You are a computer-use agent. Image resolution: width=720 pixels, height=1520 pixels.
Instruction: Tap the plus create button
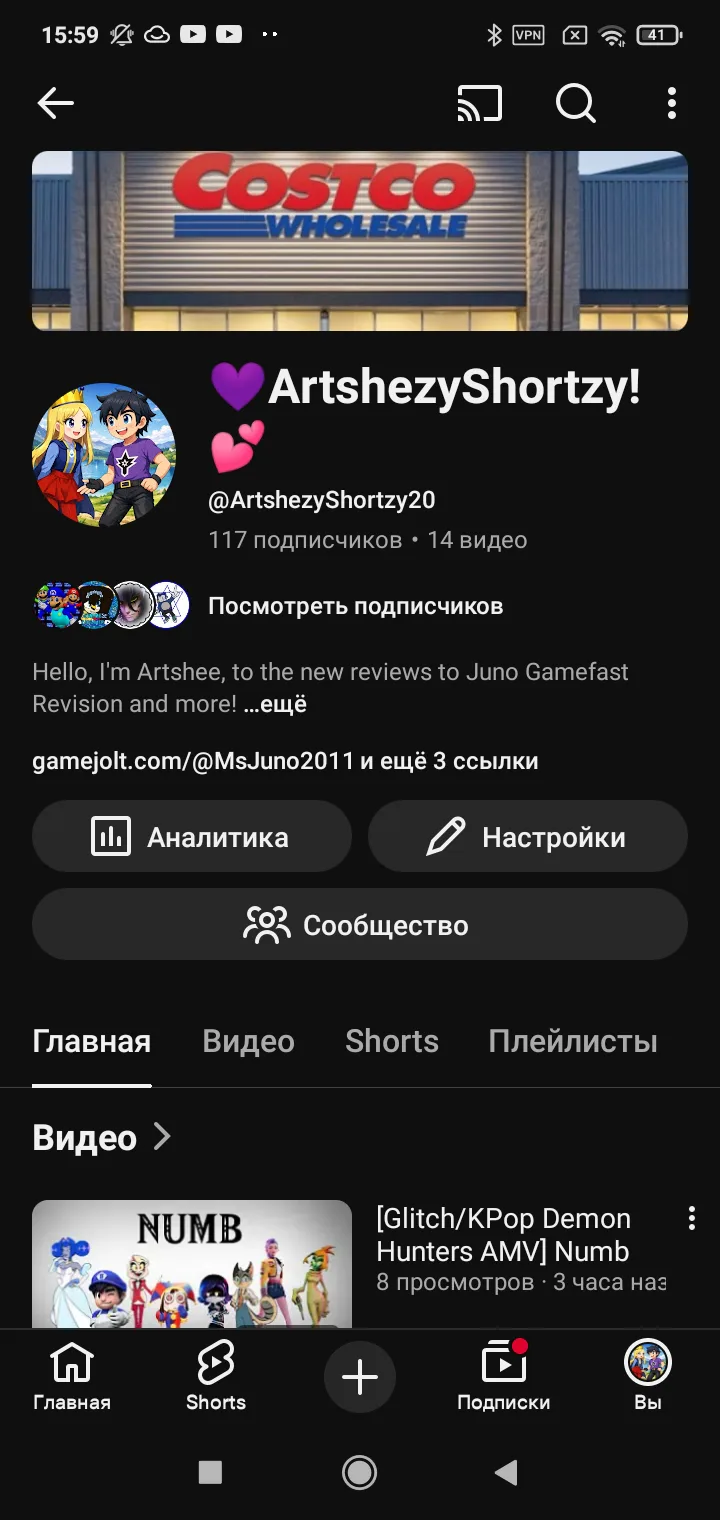pos(360,1377)
